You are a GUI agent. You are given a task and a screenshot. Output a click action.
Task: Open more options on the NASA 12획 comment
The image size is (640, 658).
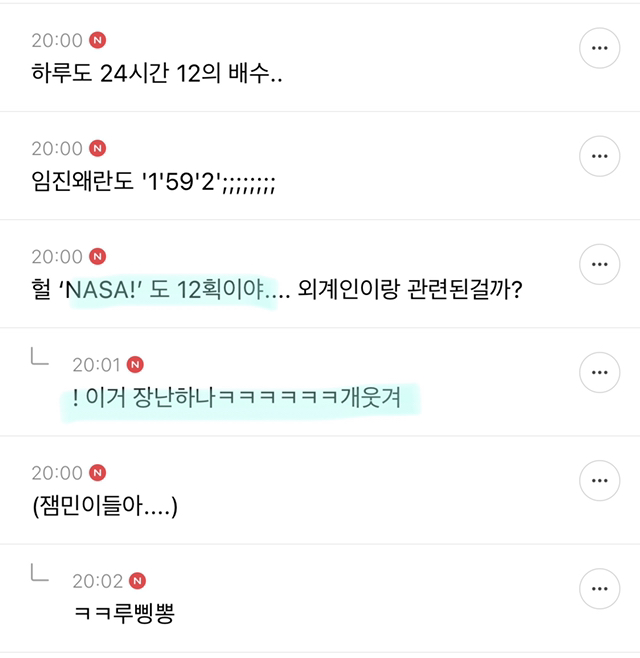click(x=599, y=264)
